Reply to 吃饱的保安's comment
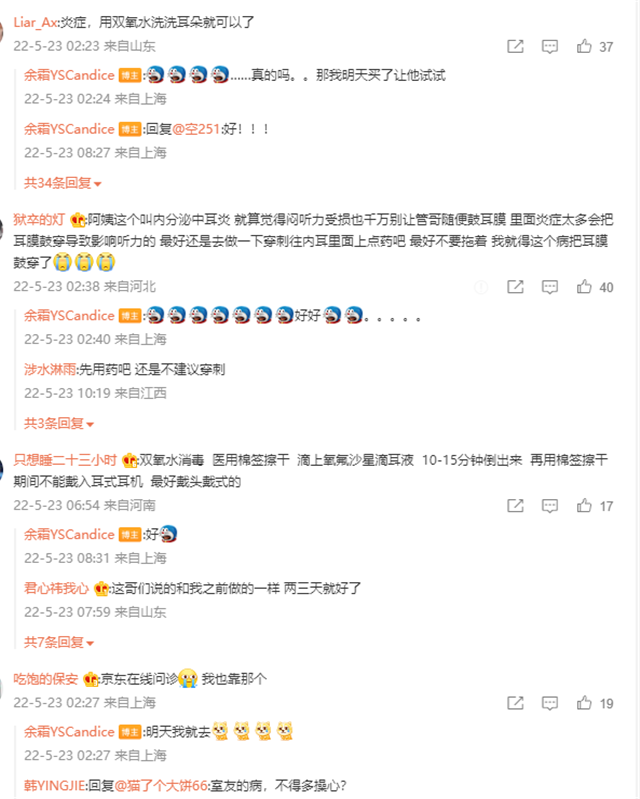 tap(550, 704)
